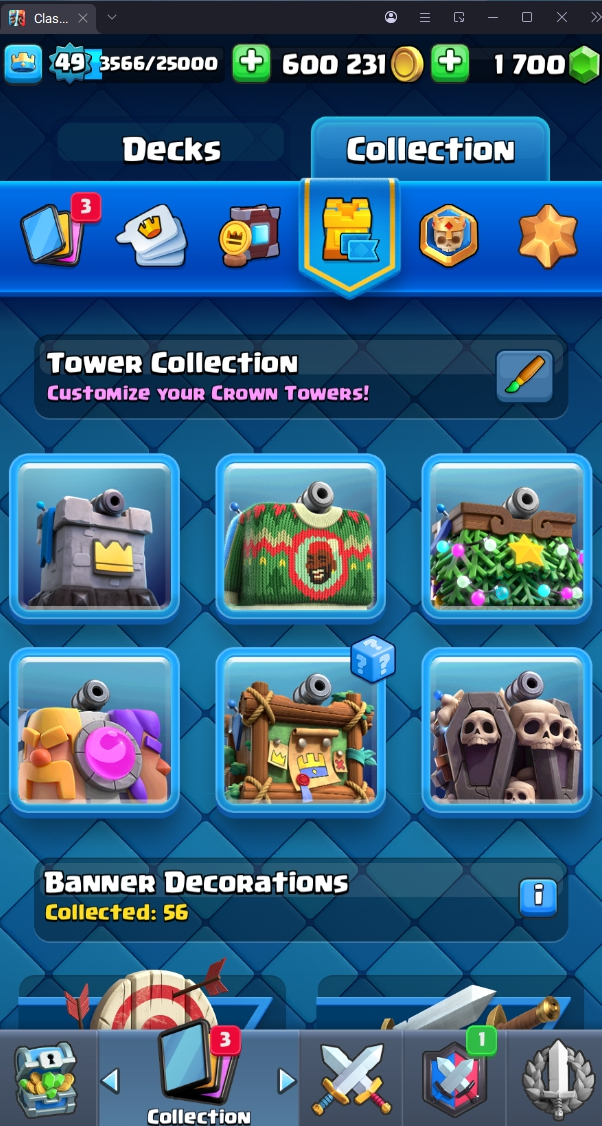Open Banner Decorations info button

[538, 896]
